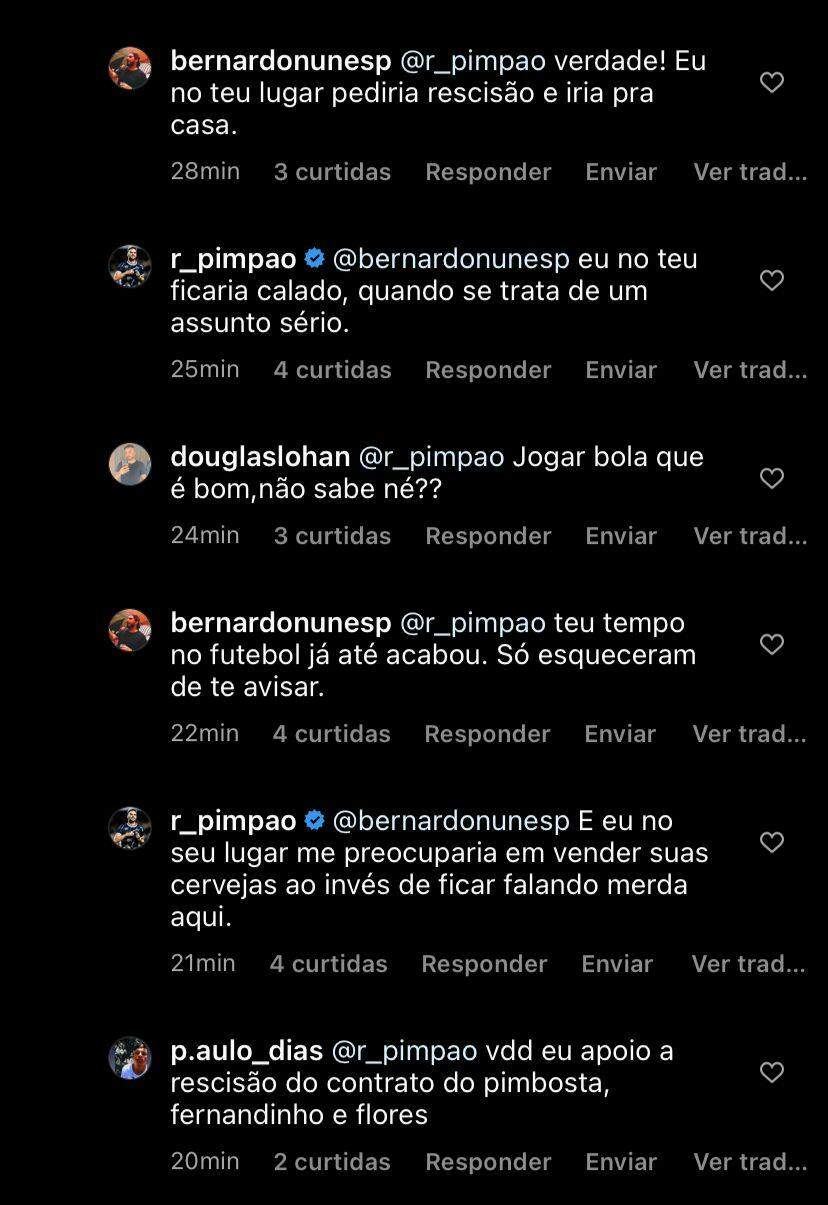Open @r_pimpao mention in douglaslohan's comment

pyautogui.click(x=431, y=457)
